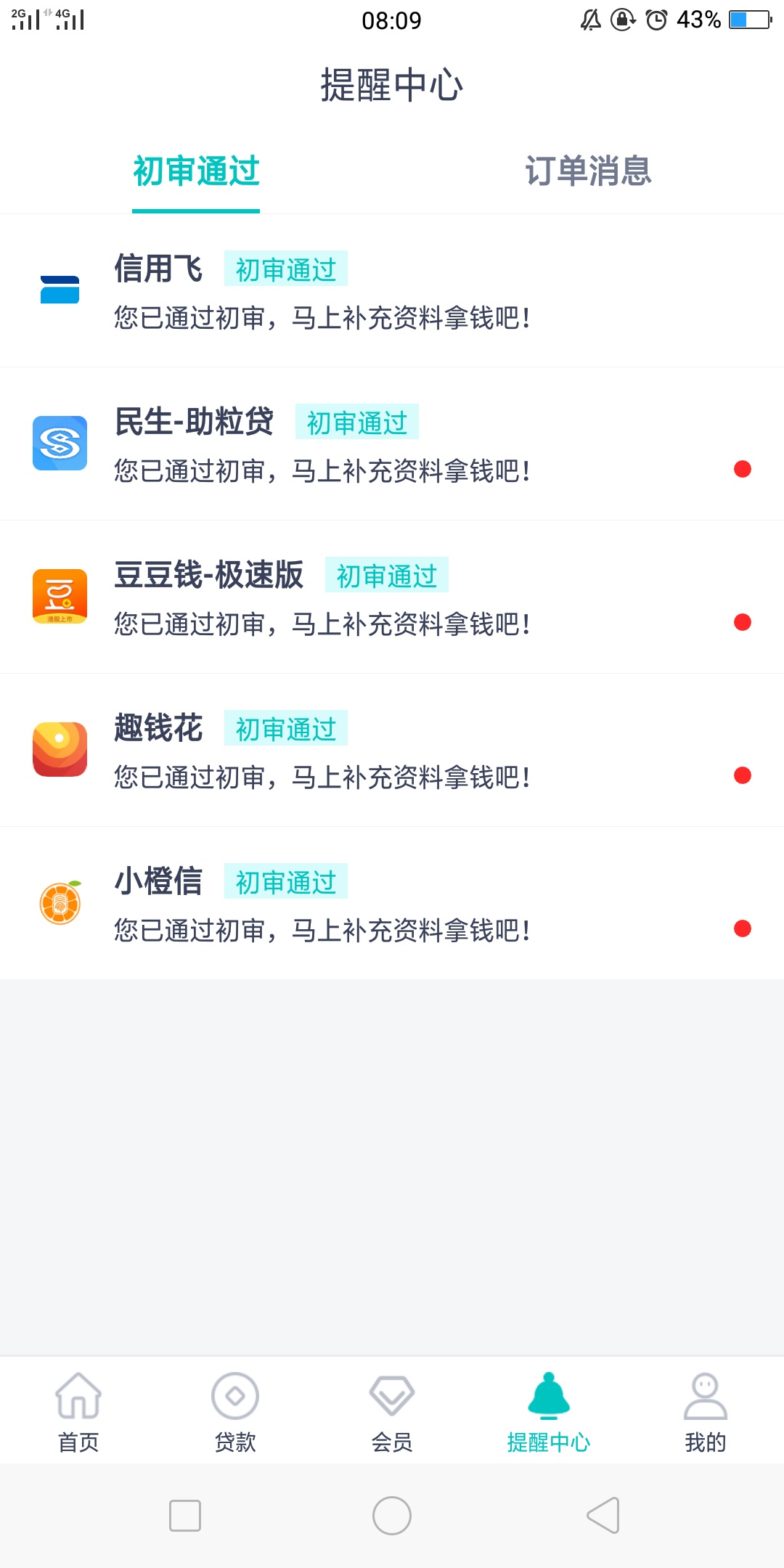Screen dimensions: 784x1568
Task: Open the 信用飞 approval notice
Action: pos(392,290)
